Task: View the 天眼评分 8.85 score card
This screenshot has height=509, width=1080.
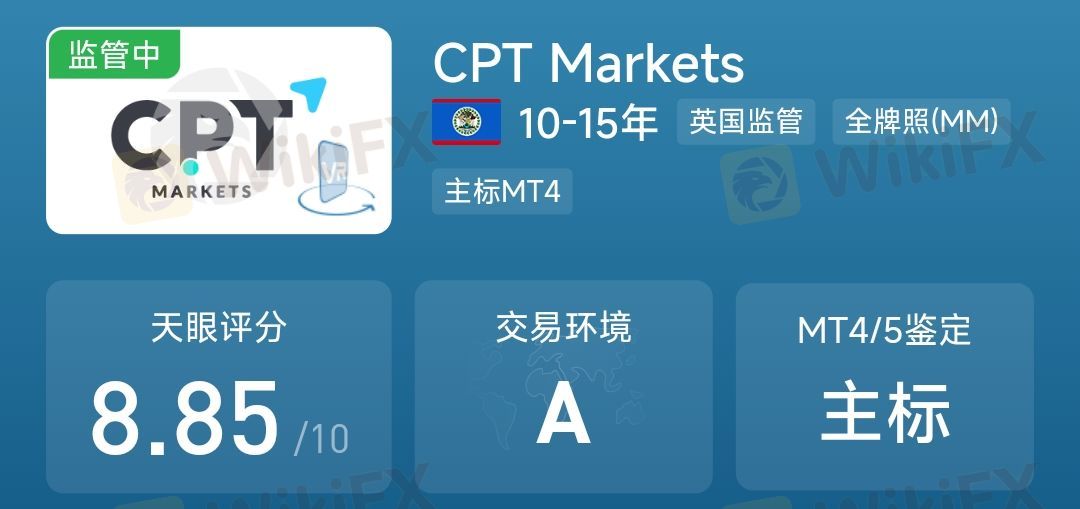Action: point(218,385)
